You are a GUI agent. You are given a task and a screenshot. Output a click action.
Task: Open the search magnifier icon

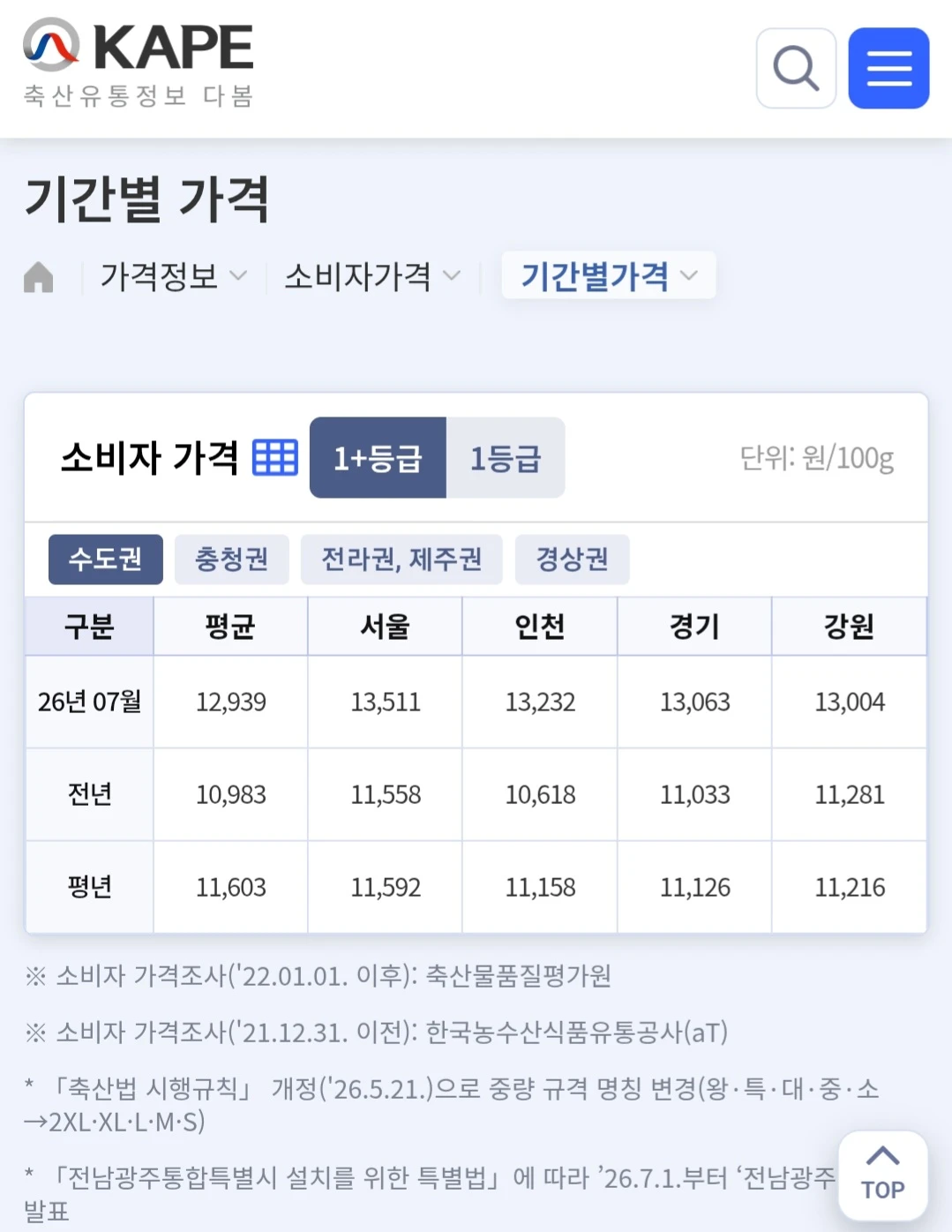(x=796, y=68)
